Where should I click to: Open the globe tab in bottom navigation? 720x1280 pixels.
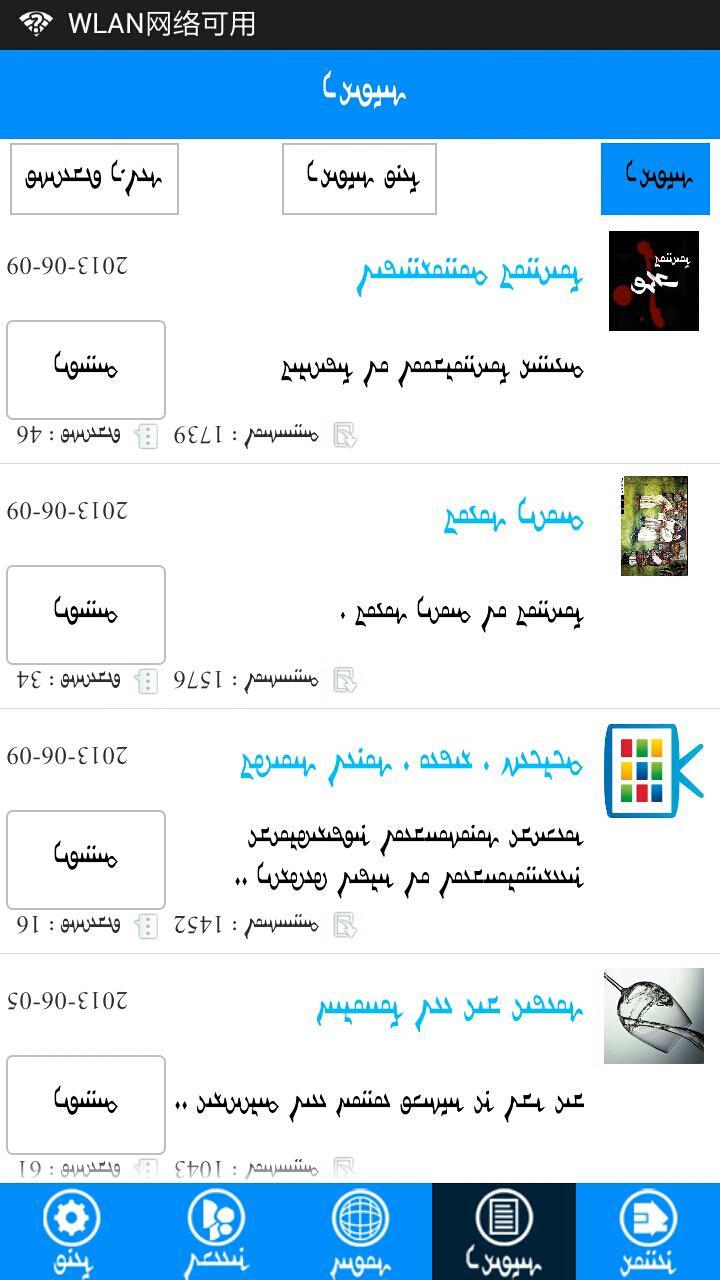(x=360, y=1230)
